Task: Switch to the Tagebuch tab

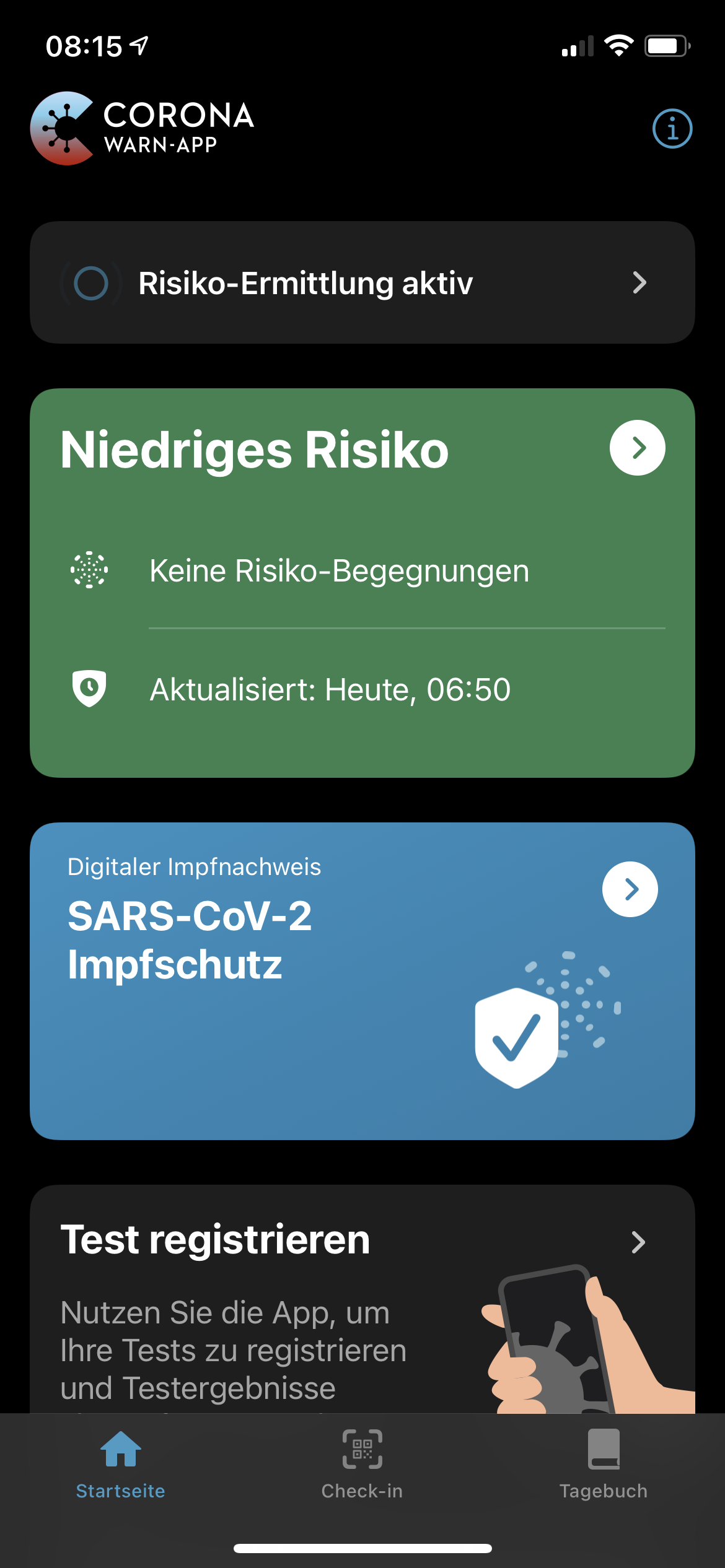Action: 604,1465
